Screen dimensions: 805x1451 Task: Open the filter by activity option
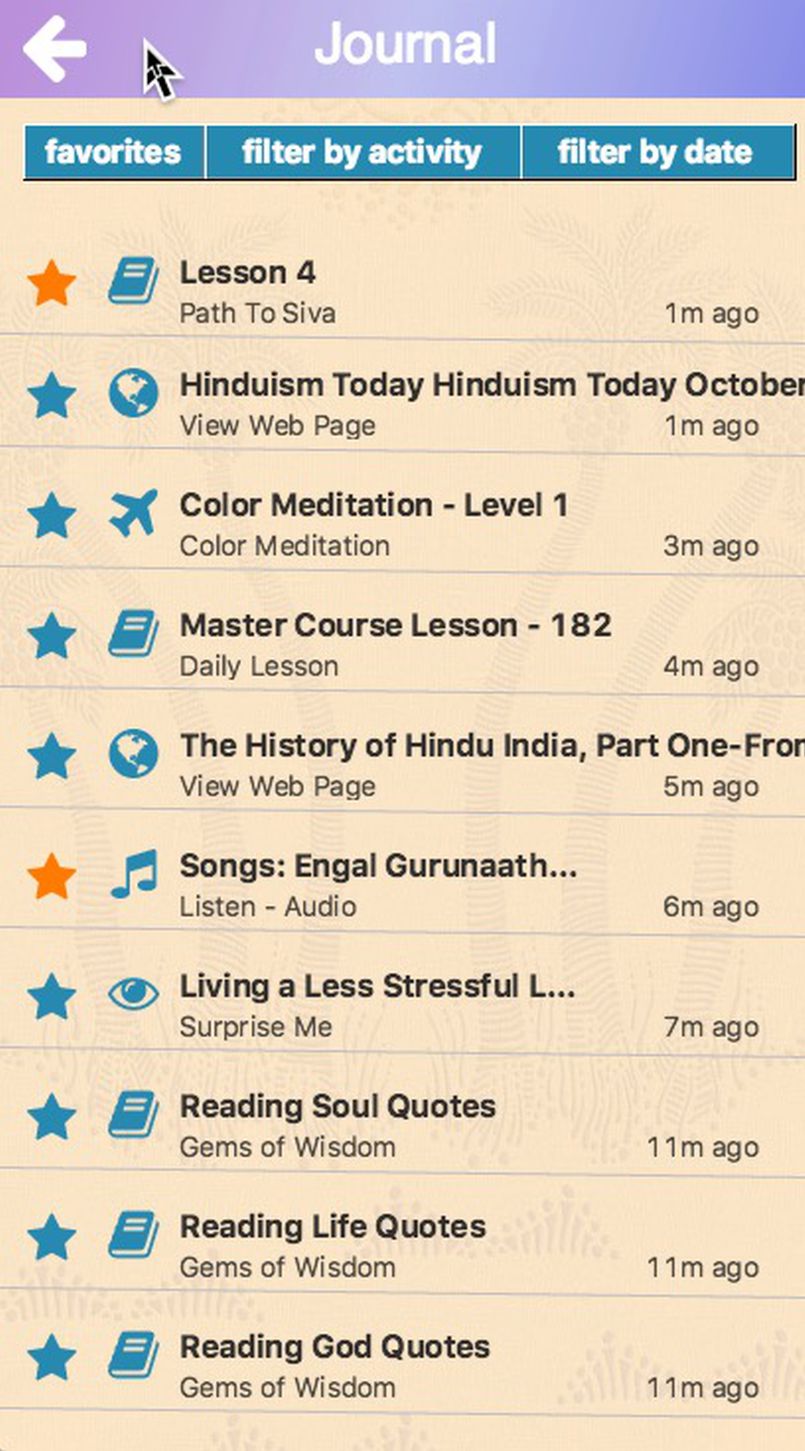(362, 152)
